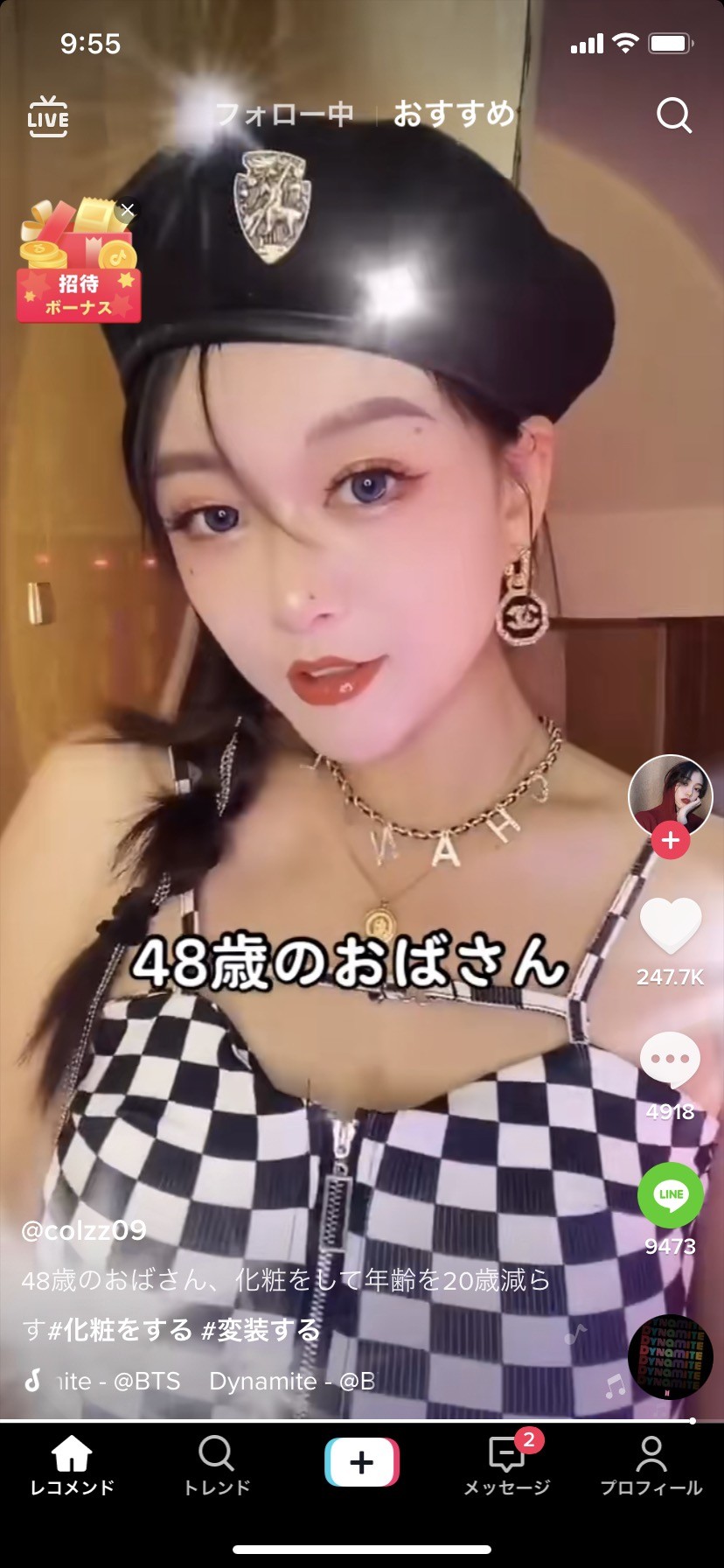Screen dimensions: 724x1568
Task: Open the creator's profile picture
Action: click(x=671, y=795)
